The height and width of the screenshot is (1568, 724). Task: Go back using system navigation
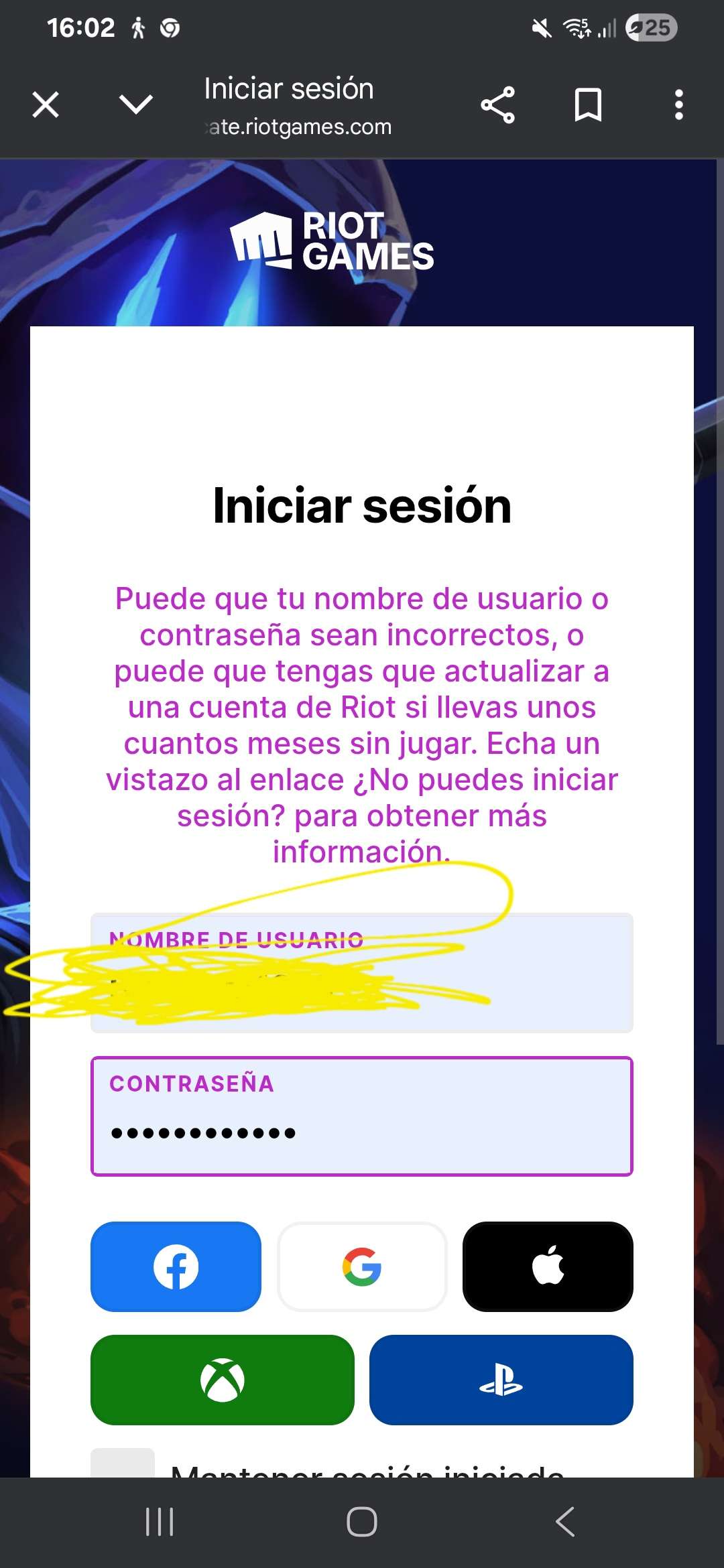pyautogui.click(x=565, y=1522)
